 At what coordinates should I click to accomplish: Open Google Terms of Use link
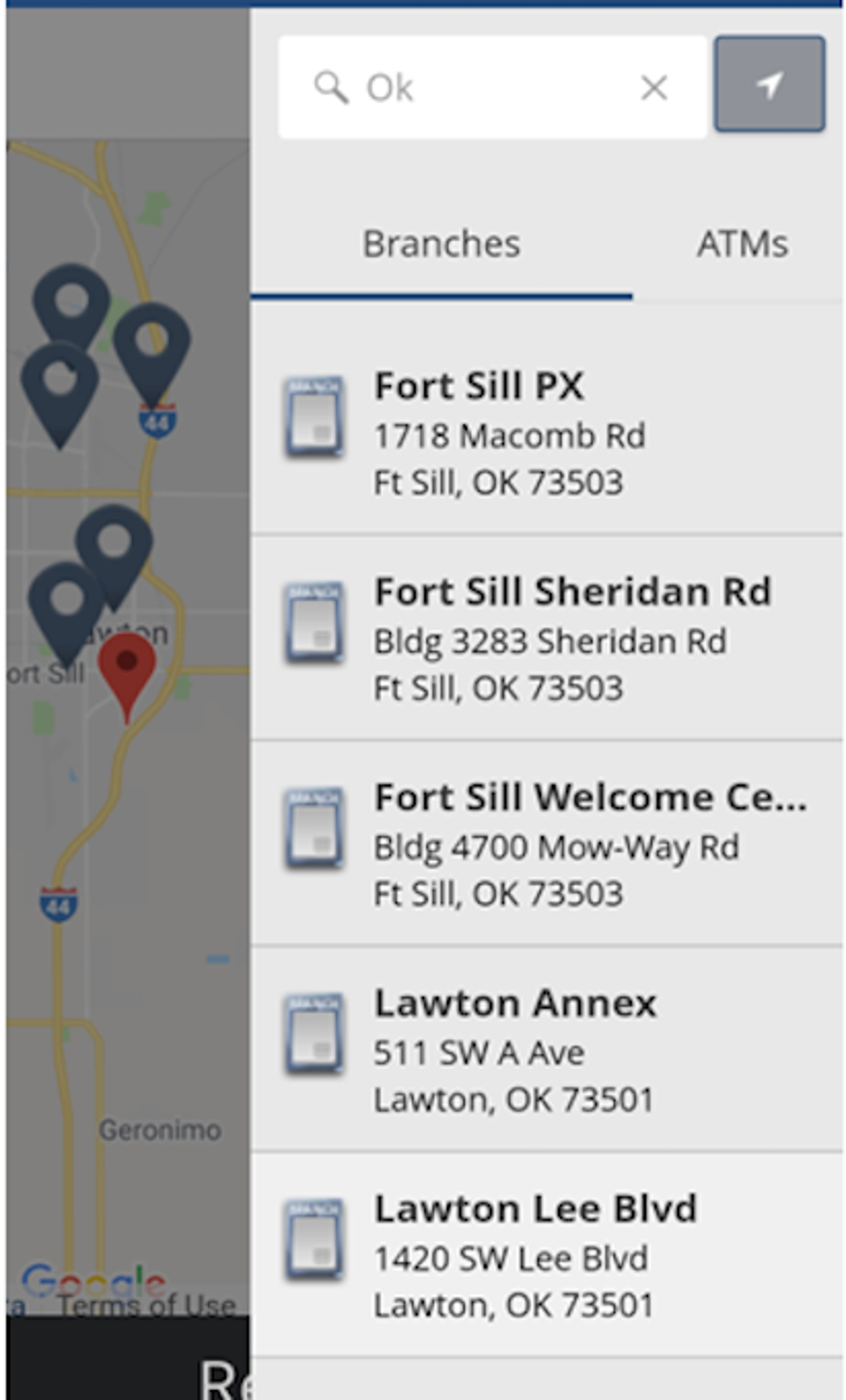(x=146, y=1305)
